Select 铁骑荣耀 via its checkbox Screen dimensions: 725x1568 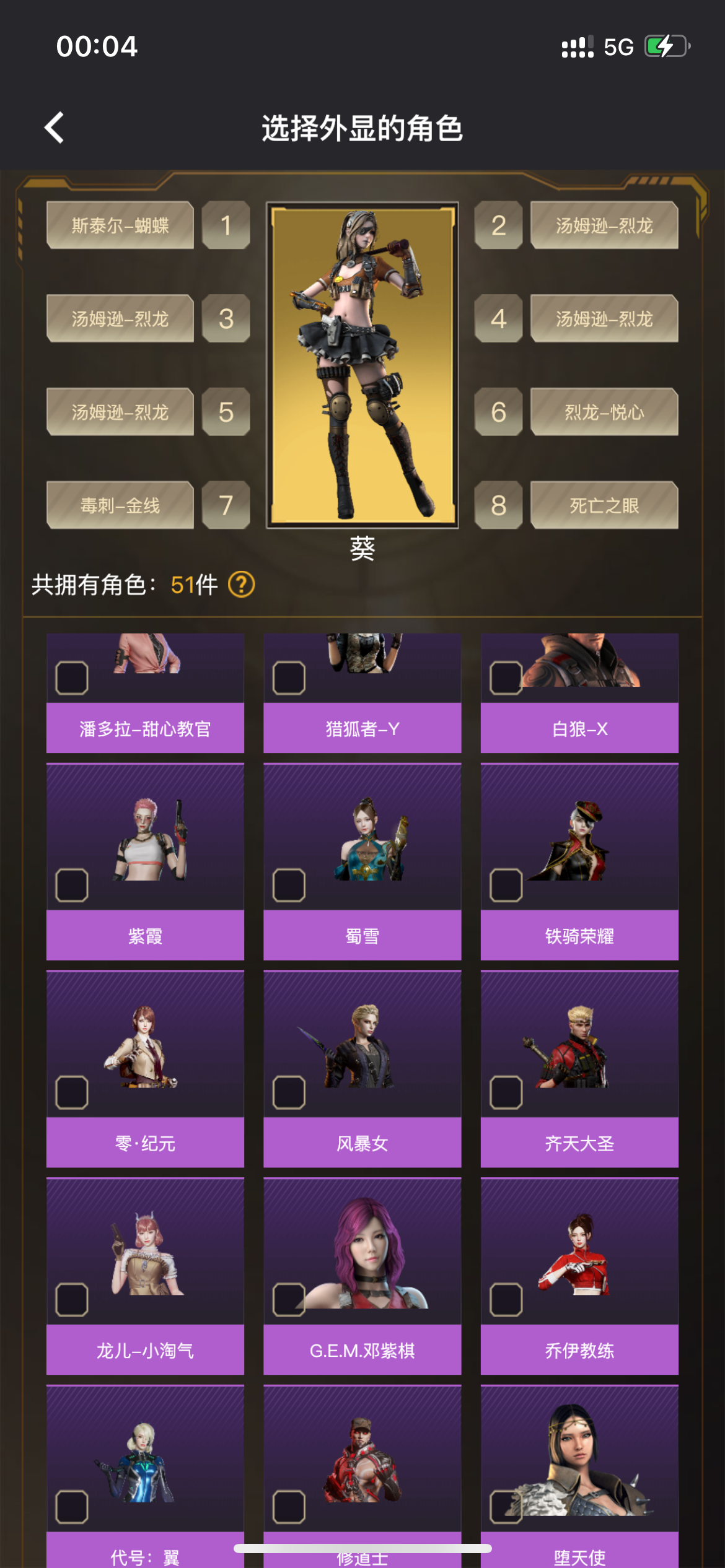tap(506, 885)
